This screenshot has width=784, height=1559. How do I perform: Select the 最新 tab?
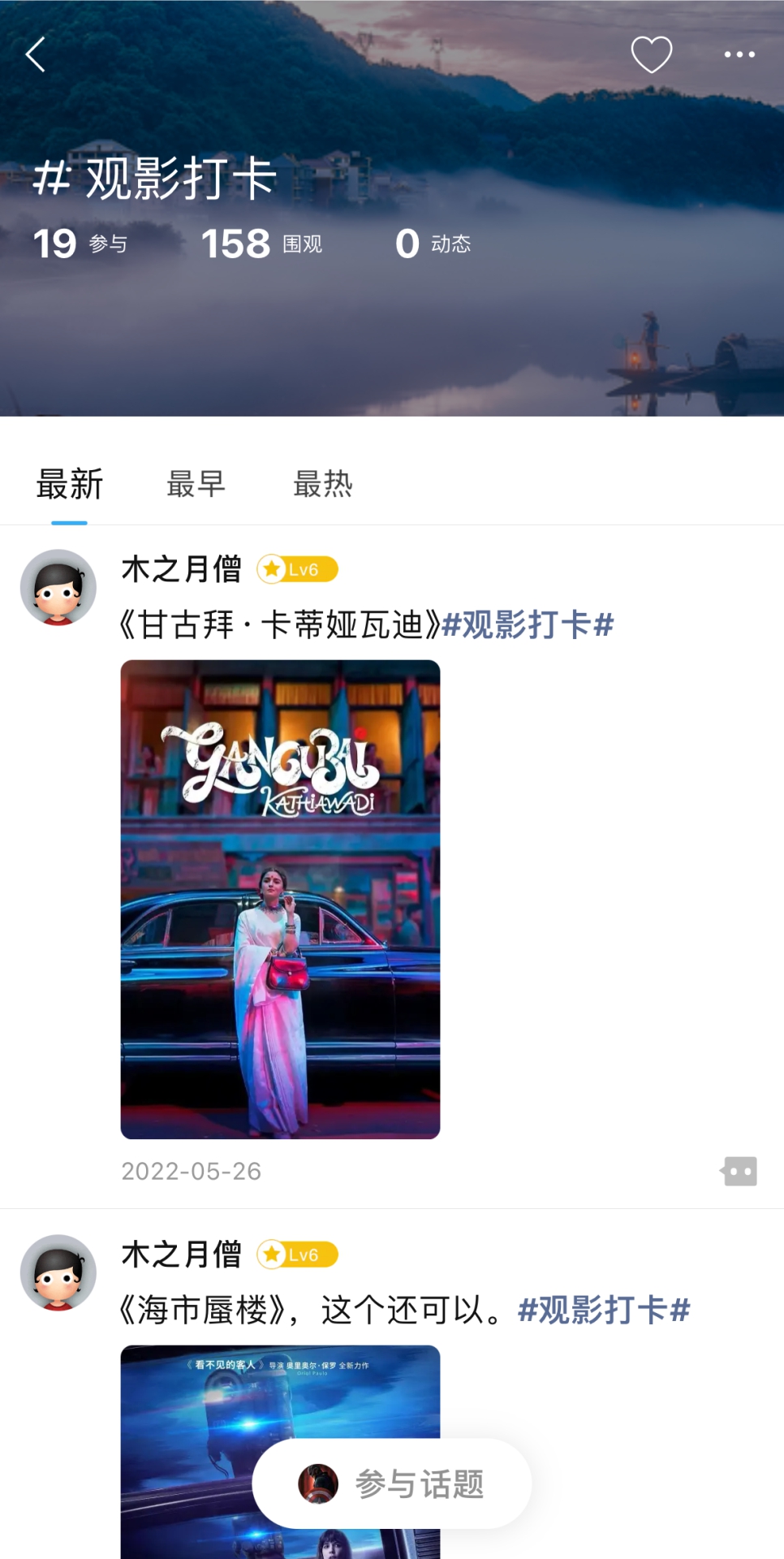70,485
